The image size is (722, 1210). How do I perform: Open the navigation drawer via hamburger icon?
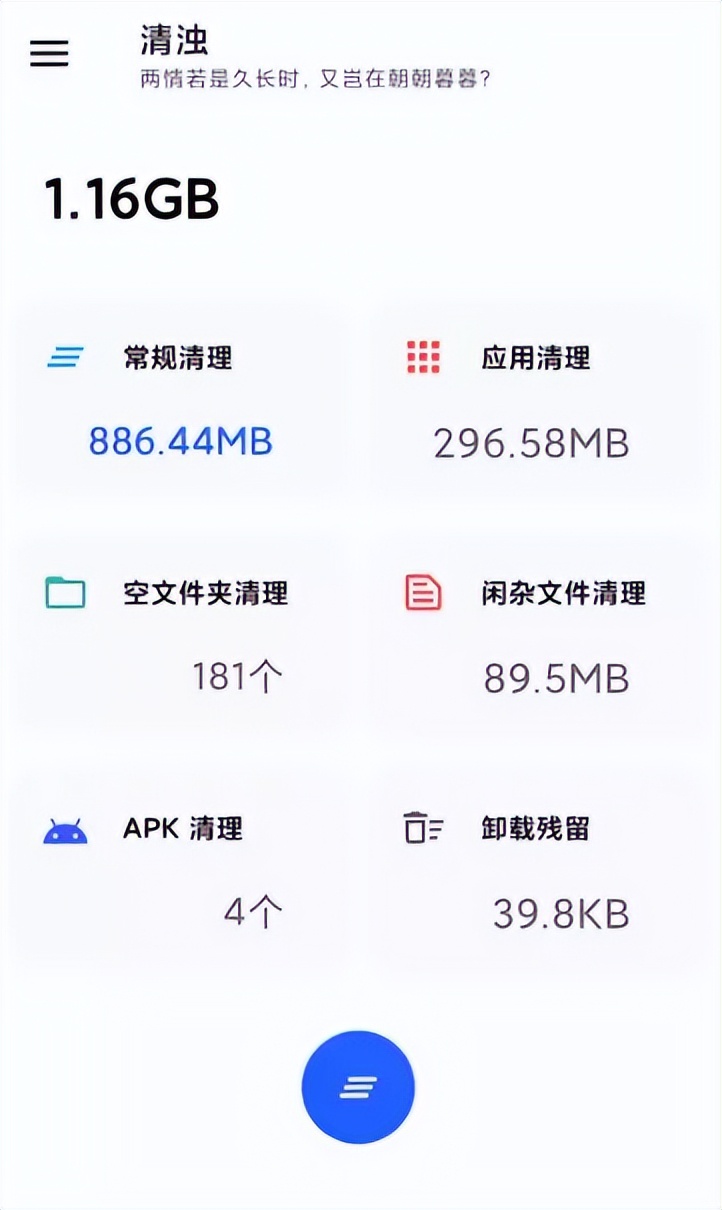tap(49, 54)
